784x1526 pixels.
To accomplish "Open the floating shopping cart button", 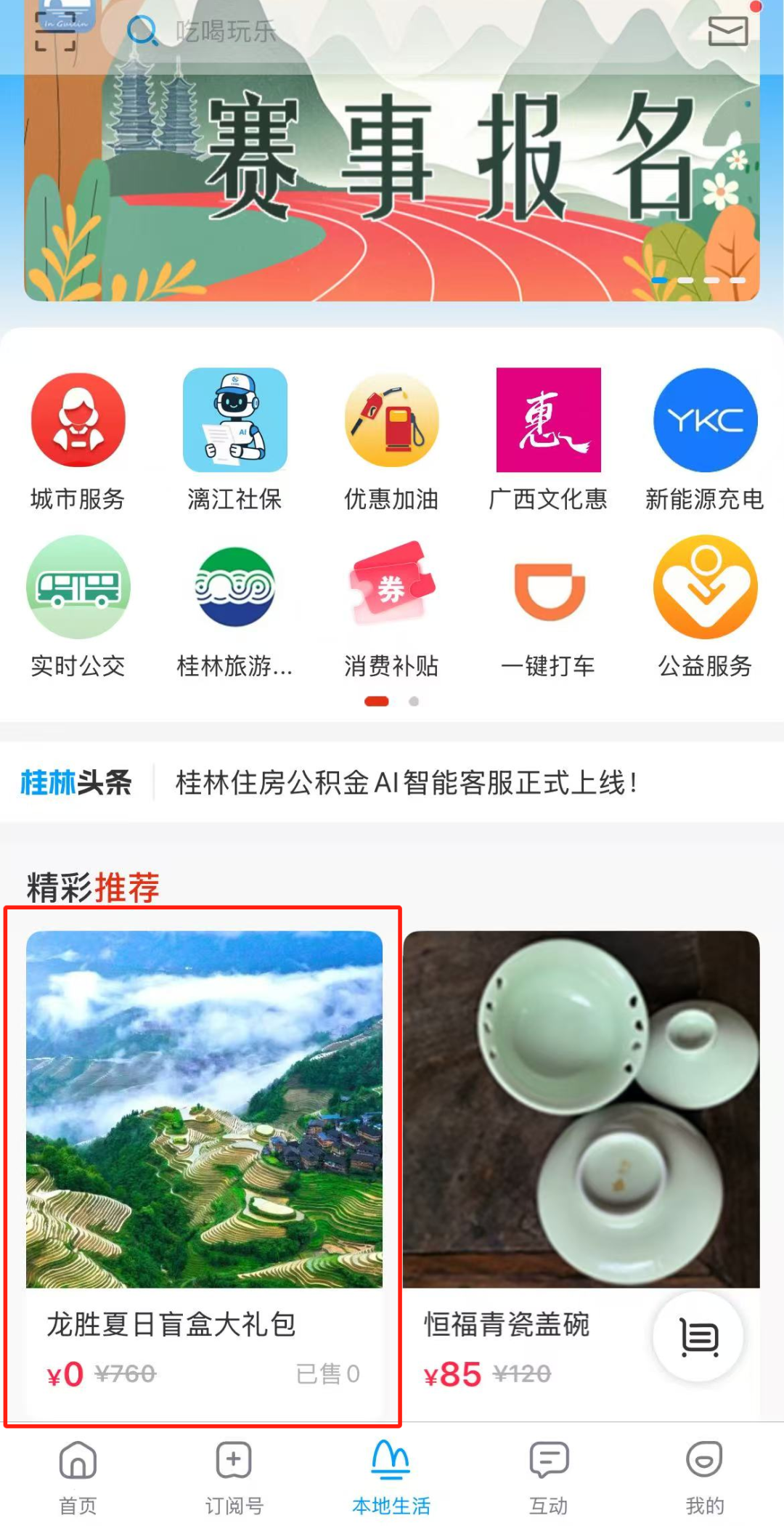I will (698, 1336).
